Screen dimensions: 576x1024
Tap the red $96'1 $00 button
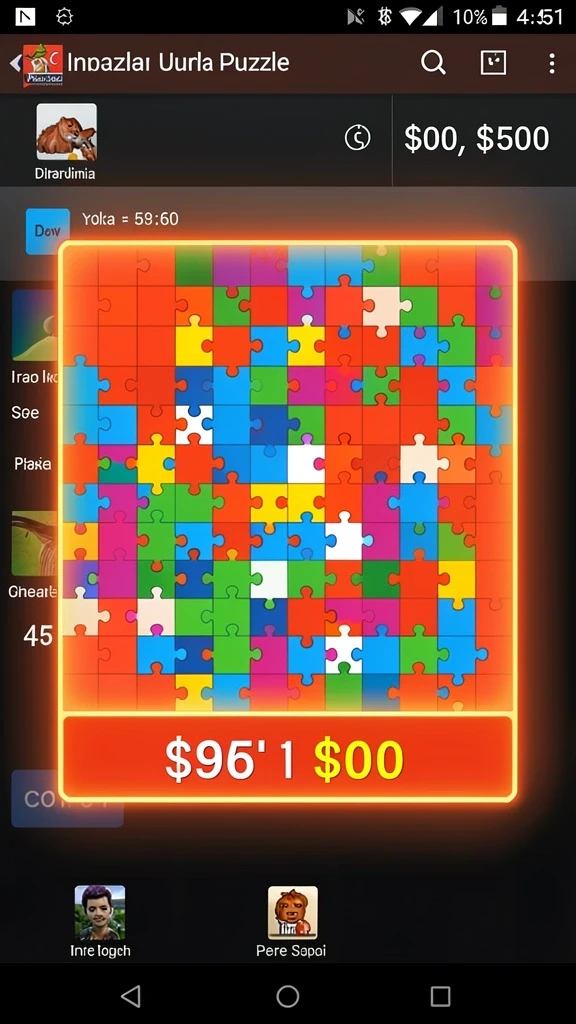[288, 759]
